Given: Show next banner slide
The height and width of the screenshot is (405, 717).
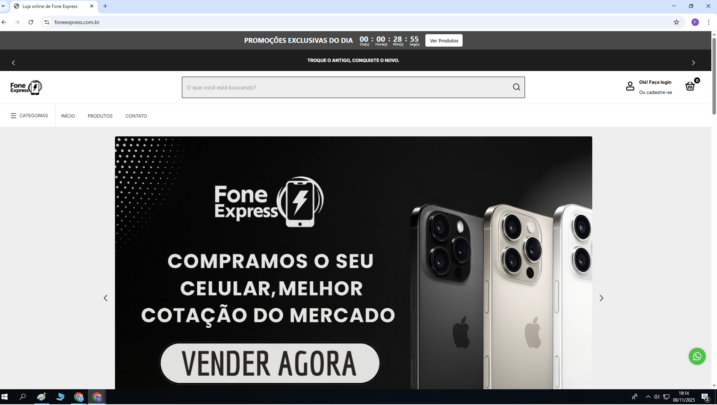Looking at the screenshot, I should coord(601,298).
